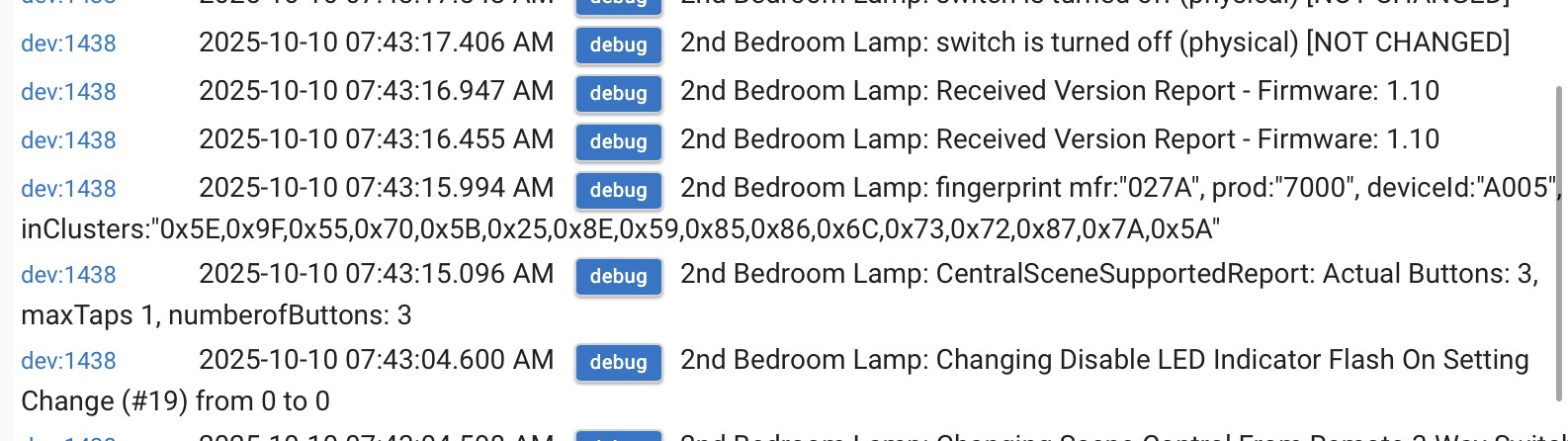Viewport: 1568px width, 441px height.
Task: Tap the debug badge on the LED Indicator entry
Action: (x=618, y=362)
